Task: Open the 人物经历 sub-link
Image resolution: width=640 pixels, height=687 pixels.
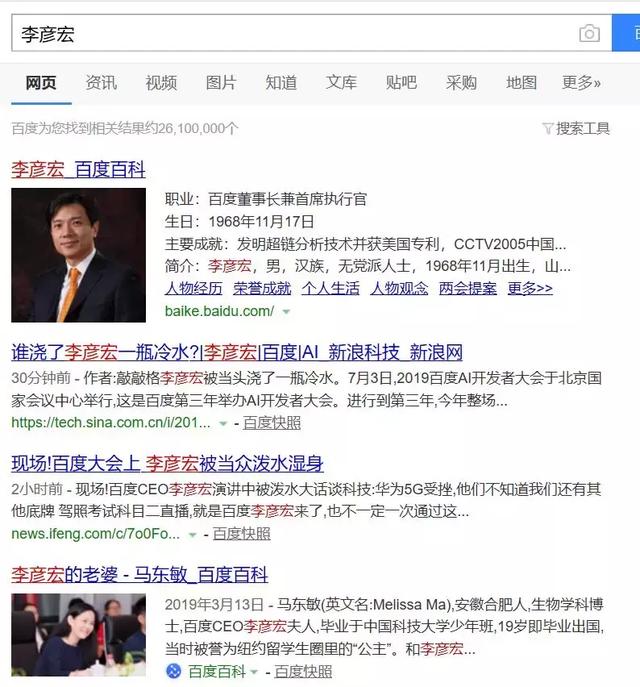Action: point(193,288)
